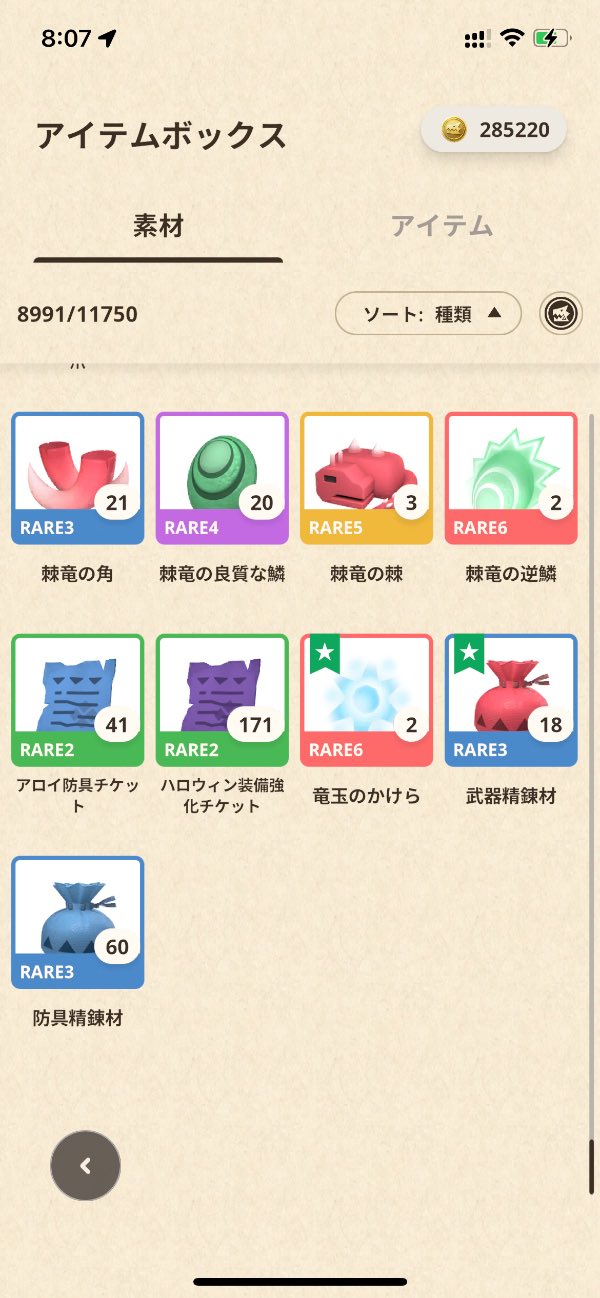The width and height of the screenshot is (600, 1298).
Task: Open the 棘竜の逆鱗 item
Action: tap(511, 478)
